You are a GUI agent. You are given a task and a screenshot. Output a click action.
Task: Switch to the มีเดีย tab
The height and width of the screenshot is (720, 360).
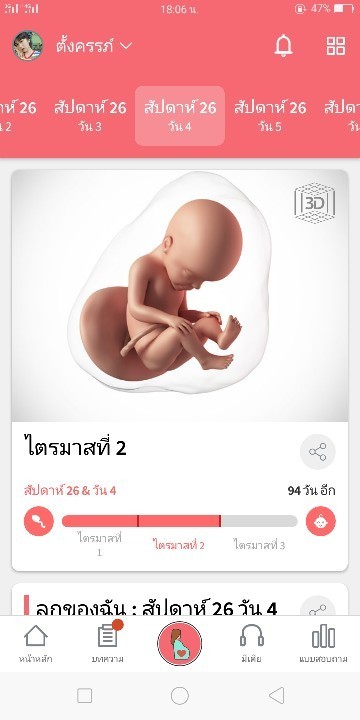click(x=252, y=644)
